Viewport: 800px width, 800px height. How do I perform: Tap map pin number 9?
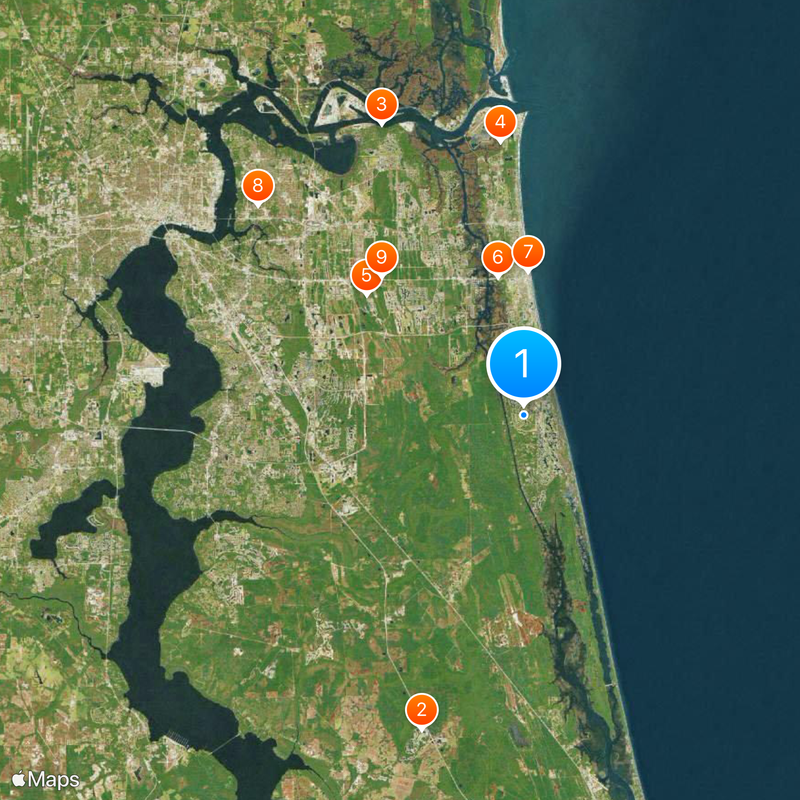(382, 257)
